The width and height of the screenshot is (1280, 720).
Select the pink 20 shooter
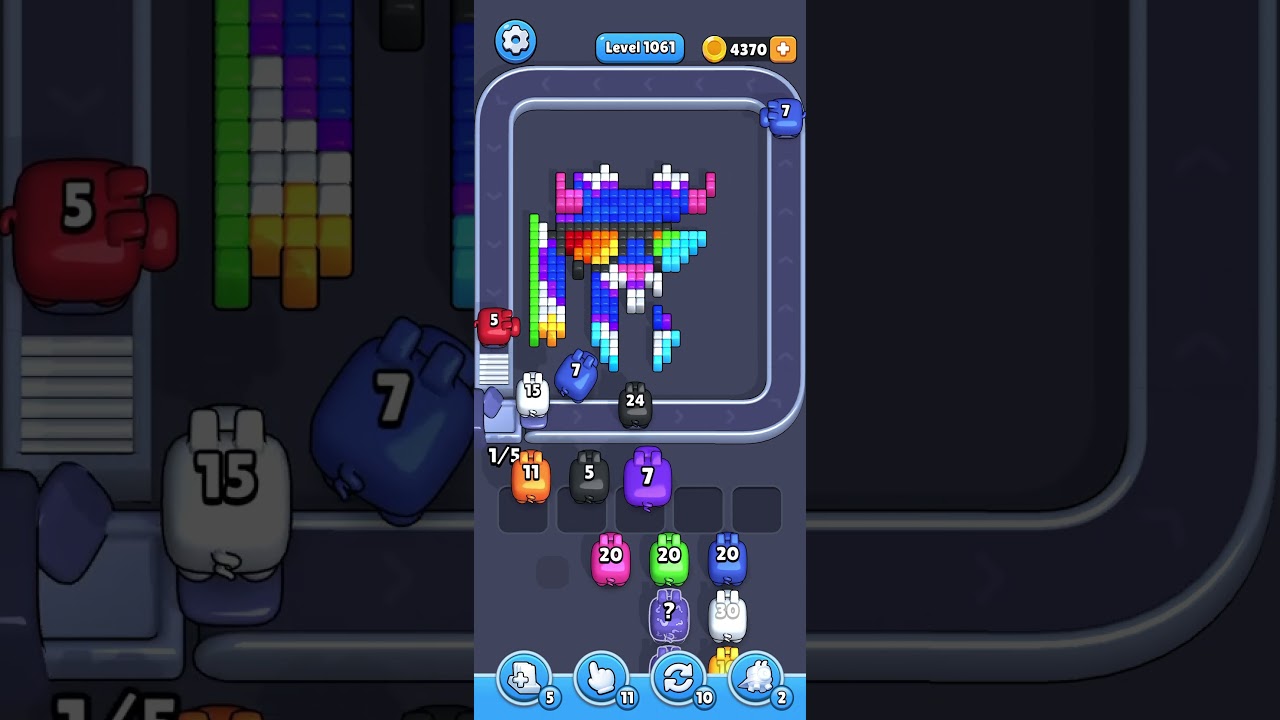pos(610,560)
